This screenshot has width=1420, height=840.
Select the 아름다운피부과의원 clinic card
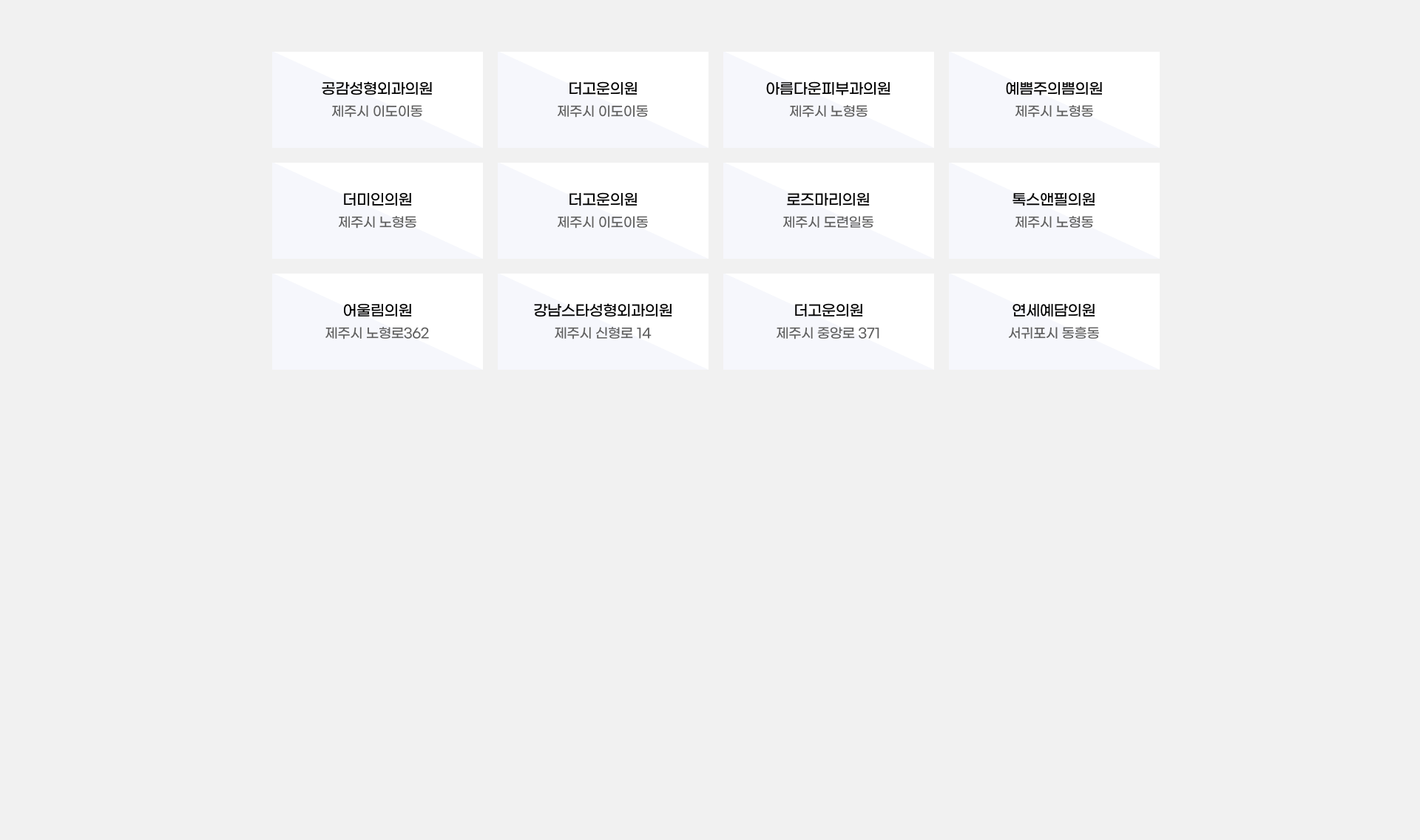[828, 99]
